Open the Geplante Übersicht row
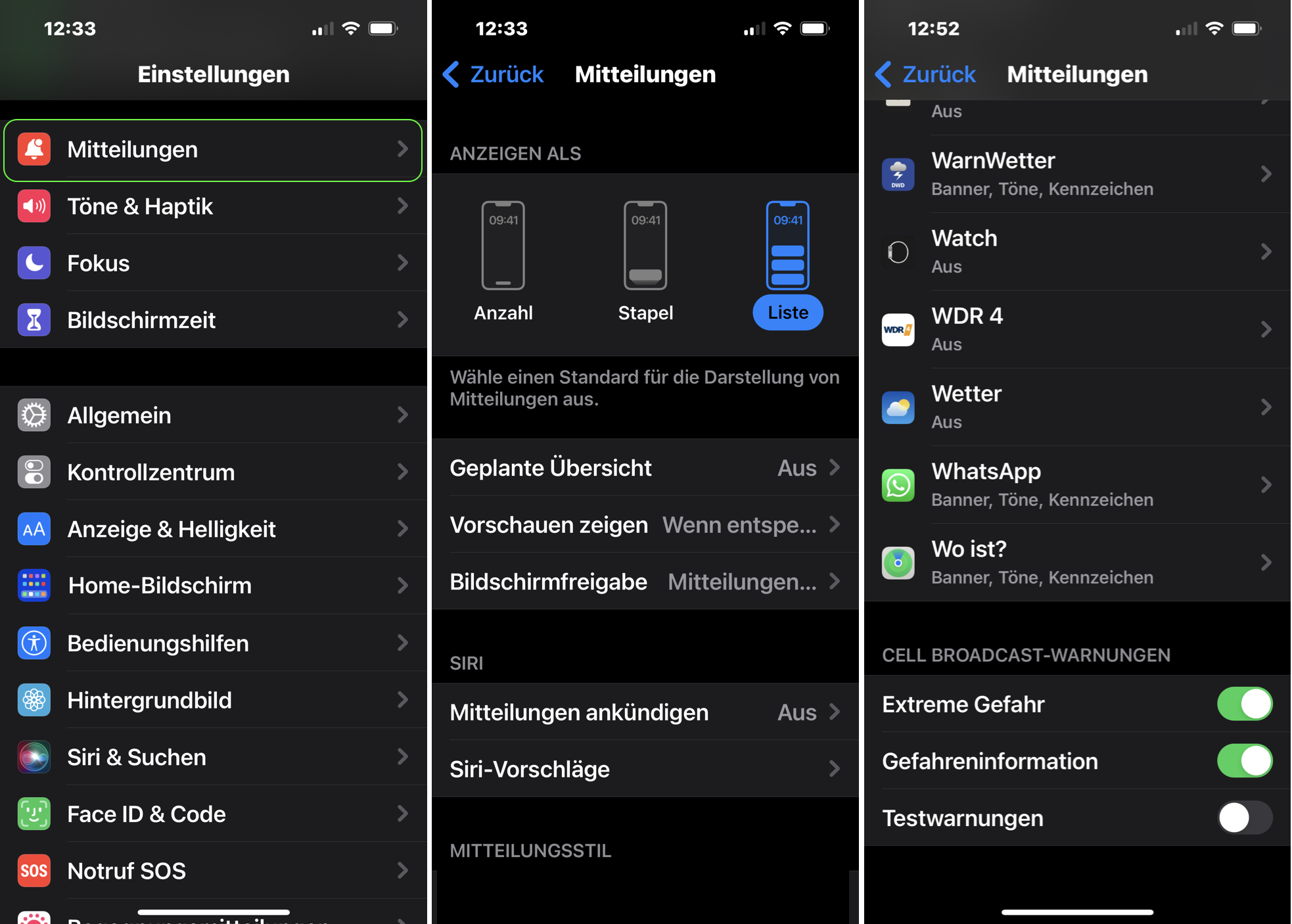The width and height of the screenshot is (1292, 924). point(645,467)
